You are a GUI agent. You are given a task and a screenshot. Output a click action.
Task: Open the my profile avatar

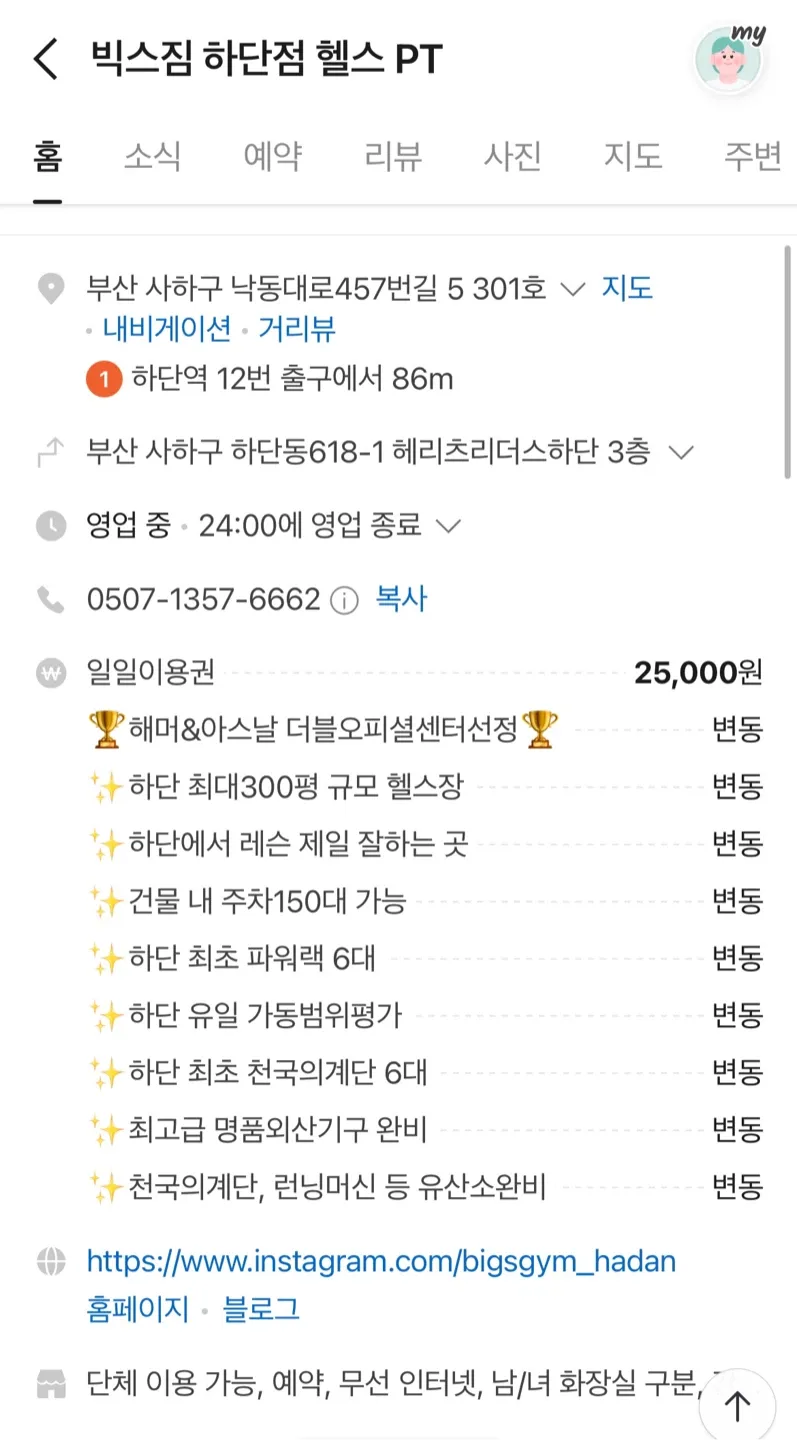[729, 60]
